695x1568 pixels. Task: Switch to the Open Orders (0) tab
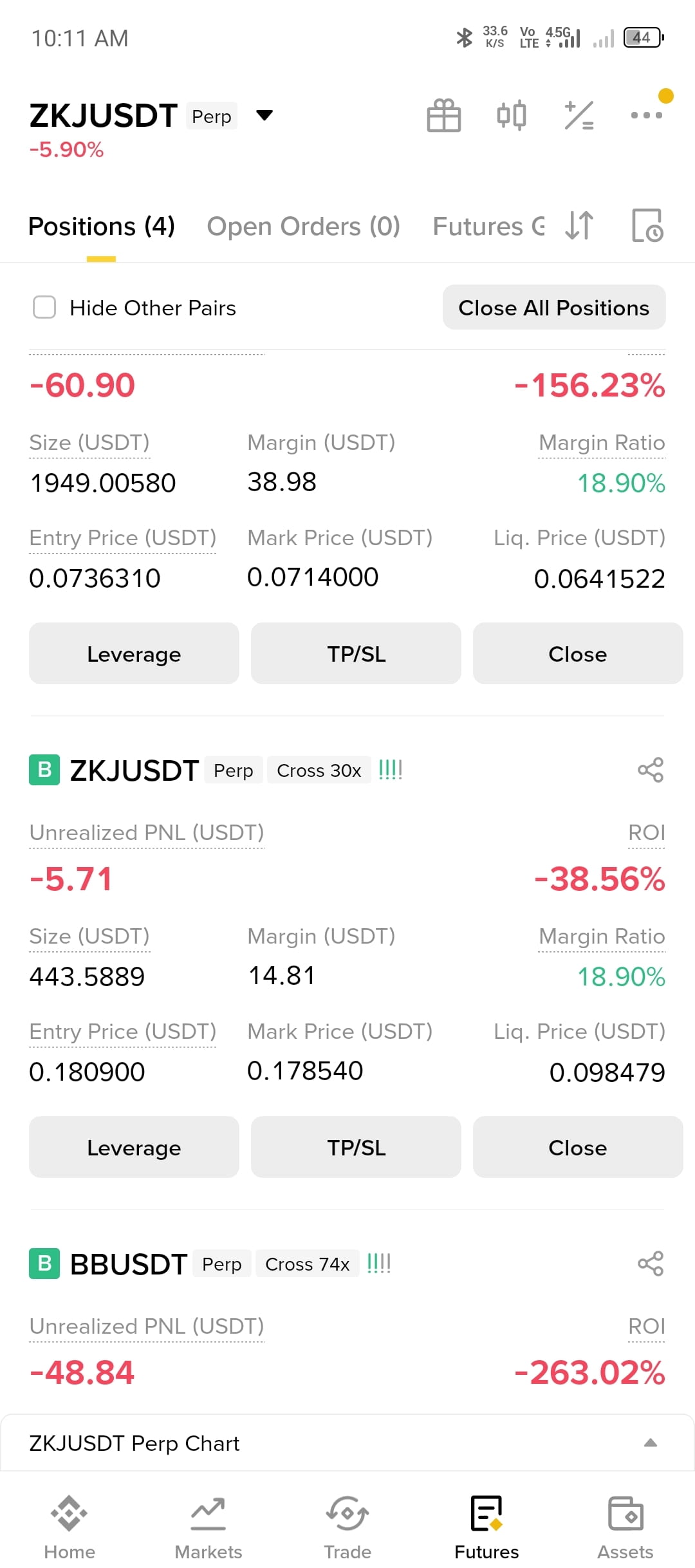click(303, 227)
